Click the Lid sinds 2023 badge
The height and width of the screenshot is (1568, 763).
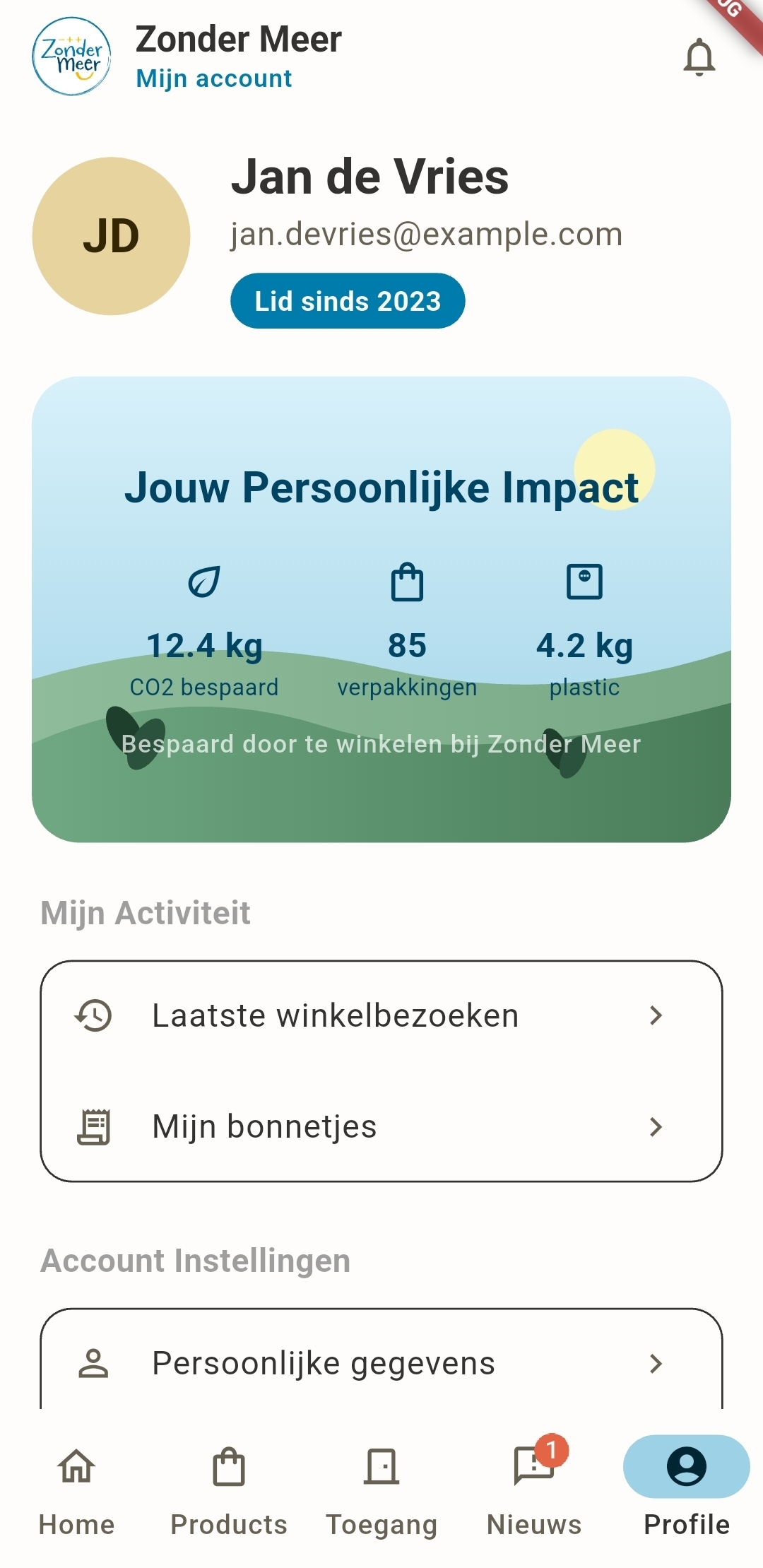(348, 300)
